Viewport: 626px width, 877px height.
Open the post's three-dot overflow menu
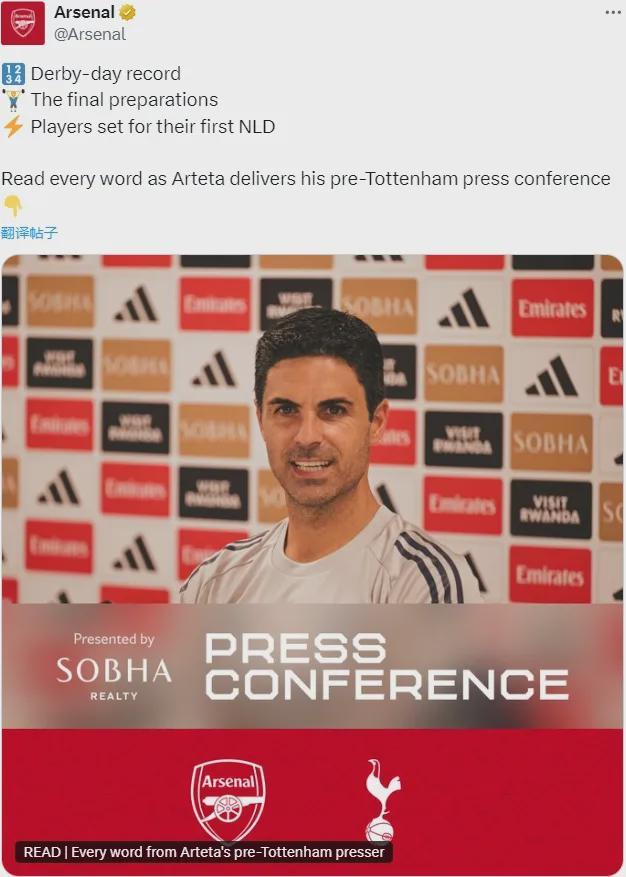tap(613, 12)
